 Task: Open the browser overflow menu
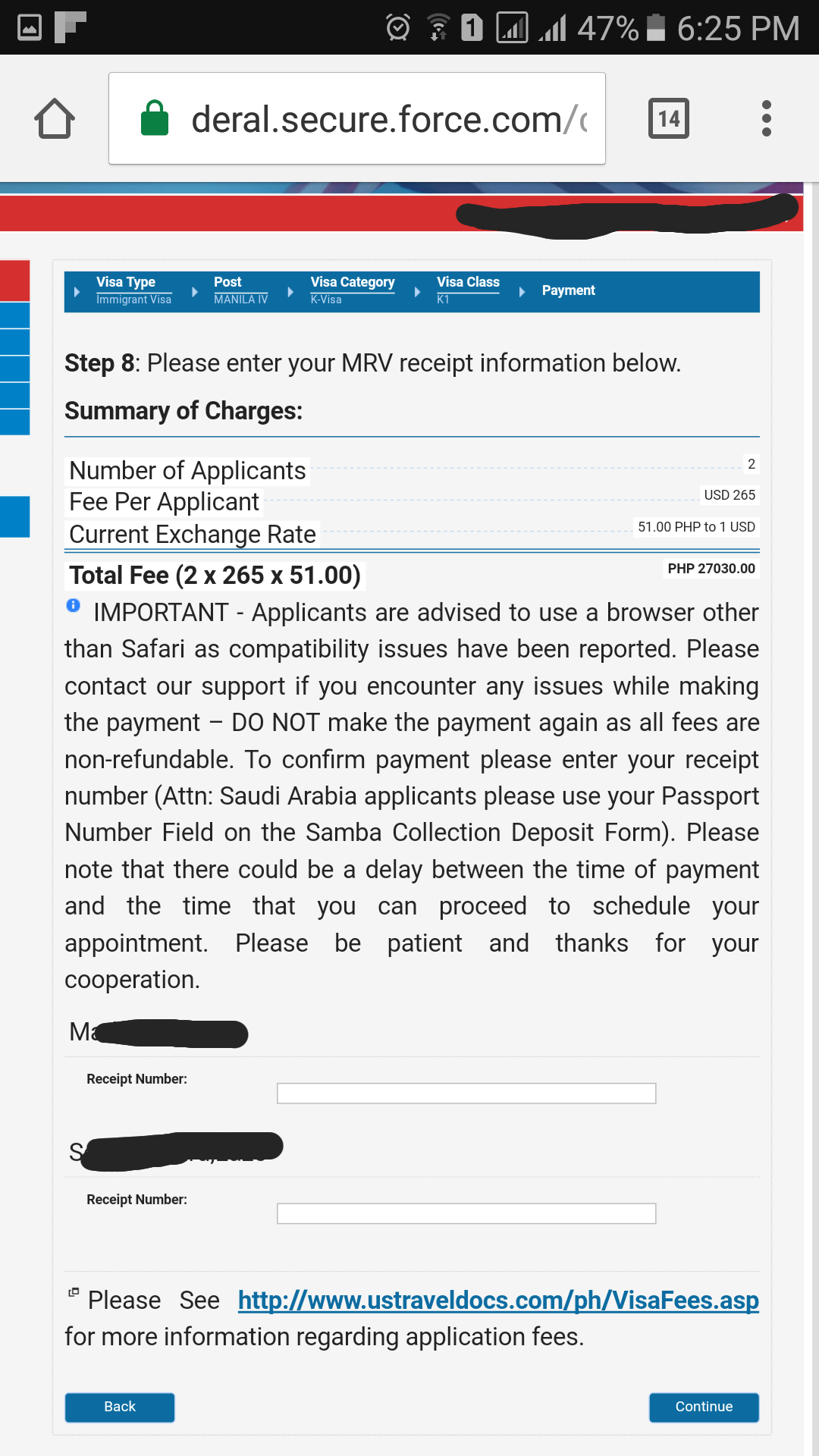[767, 118]
